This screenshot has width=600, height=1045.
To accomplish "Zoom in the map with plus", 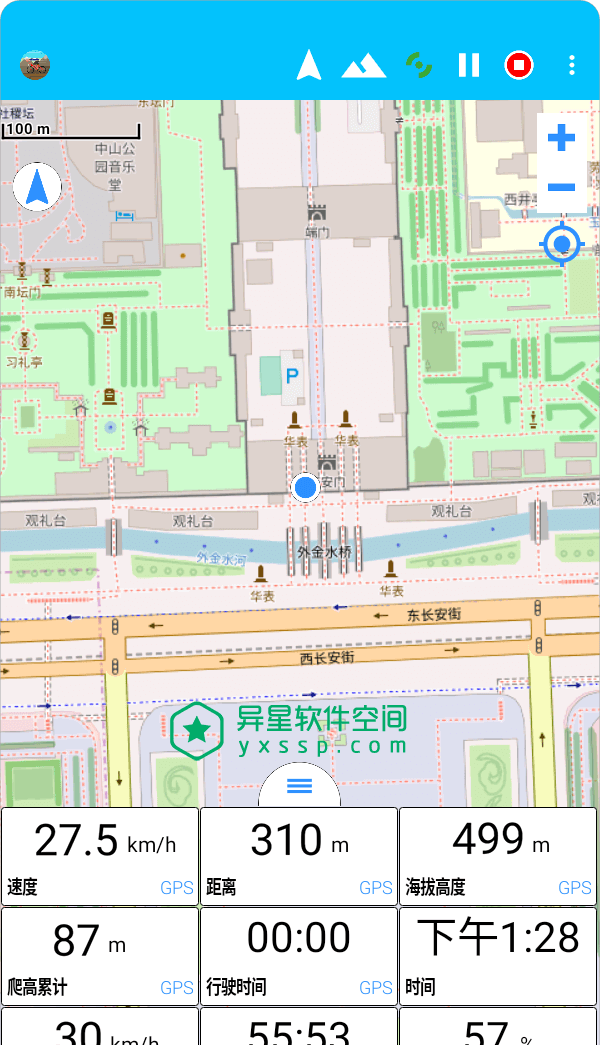I will click(562, 138).
